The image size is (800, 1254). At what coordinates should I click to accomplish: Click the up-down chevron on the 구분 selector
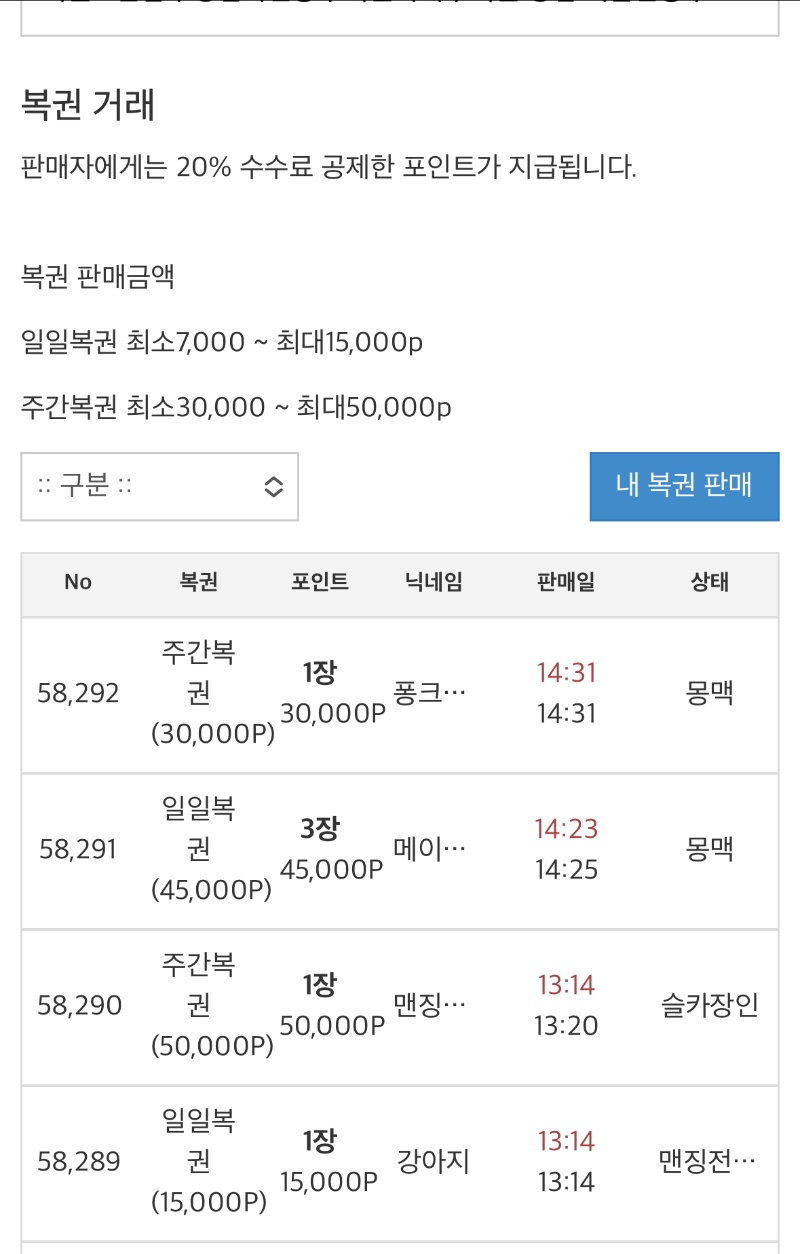[272, 486]
